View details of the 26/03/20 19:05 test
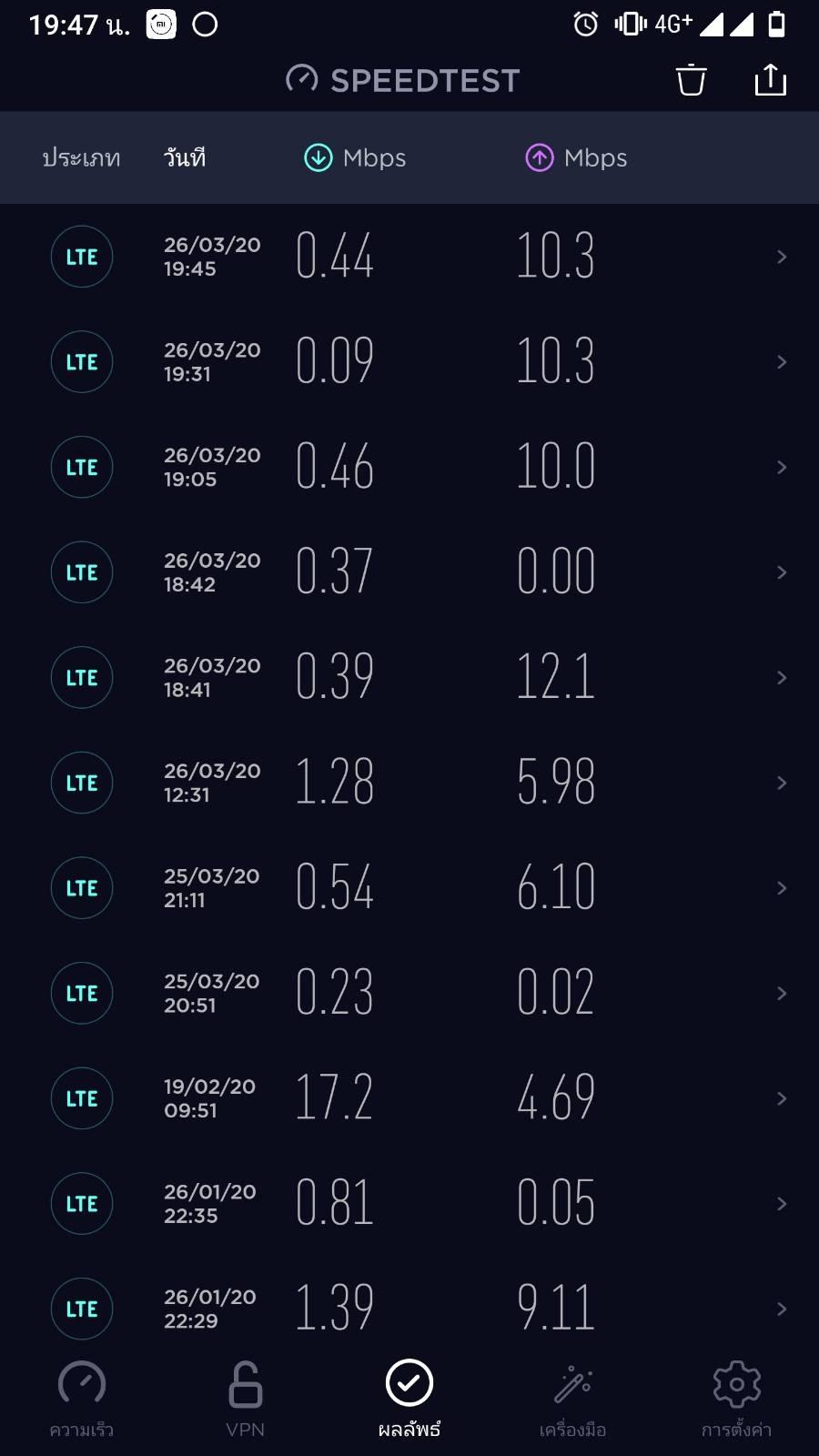819x1456 pixels. pos(409,467)
